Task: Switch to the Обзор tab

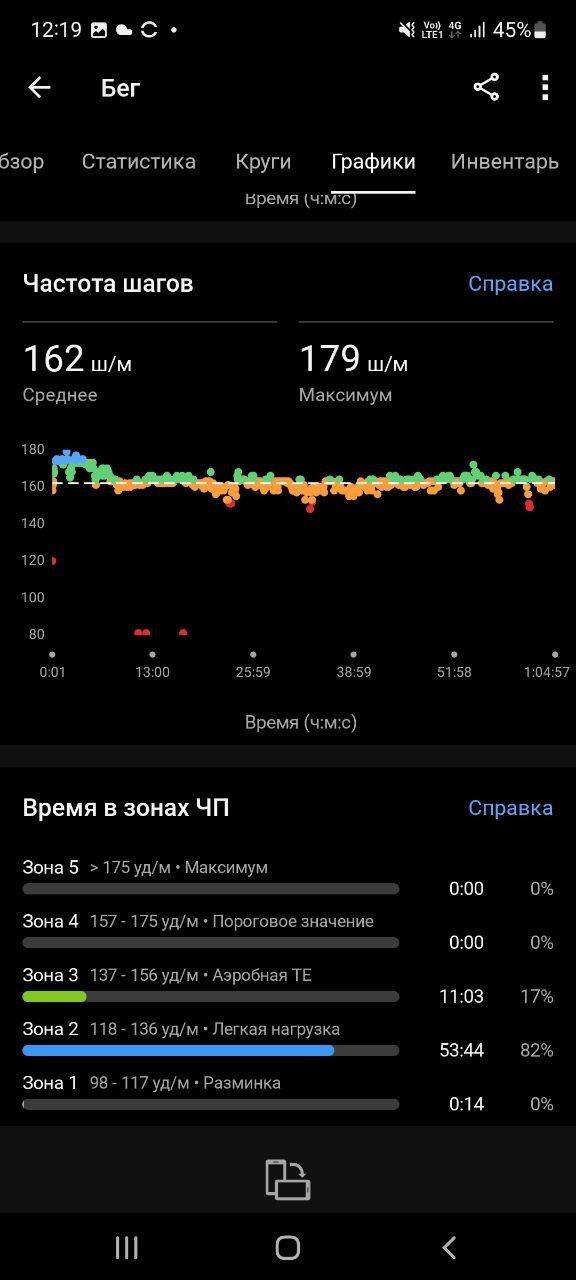Action: coord(22,161)
